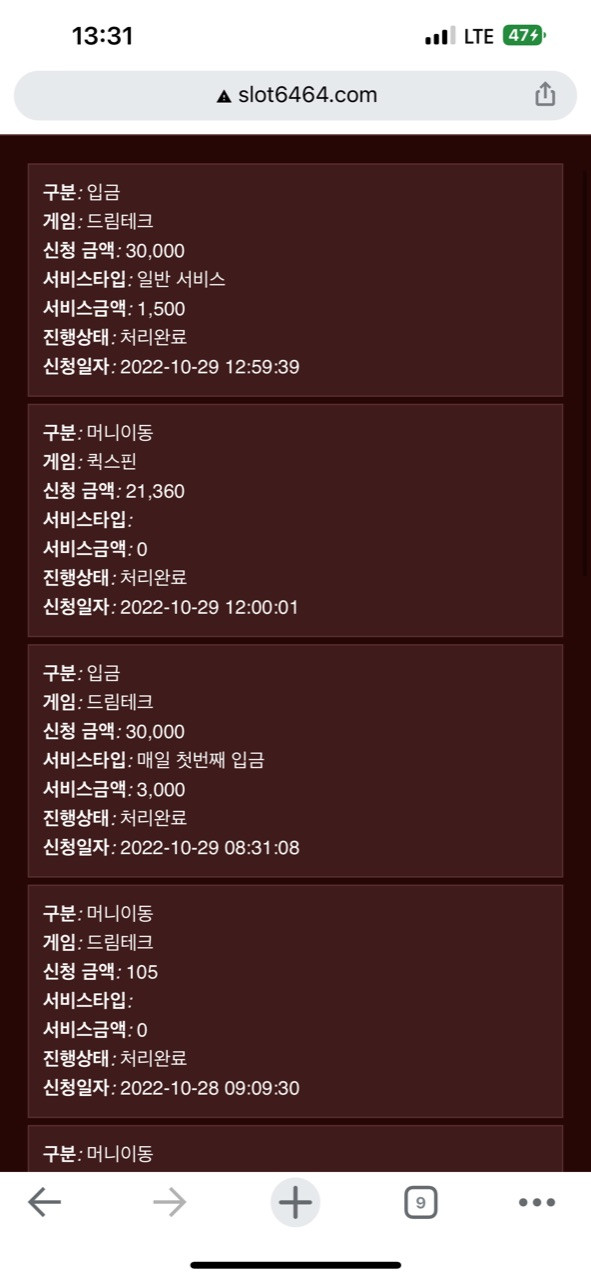The width and height of the screenshot is (591, 1280).
Task: Share the page via share icon
Action: 544,96
